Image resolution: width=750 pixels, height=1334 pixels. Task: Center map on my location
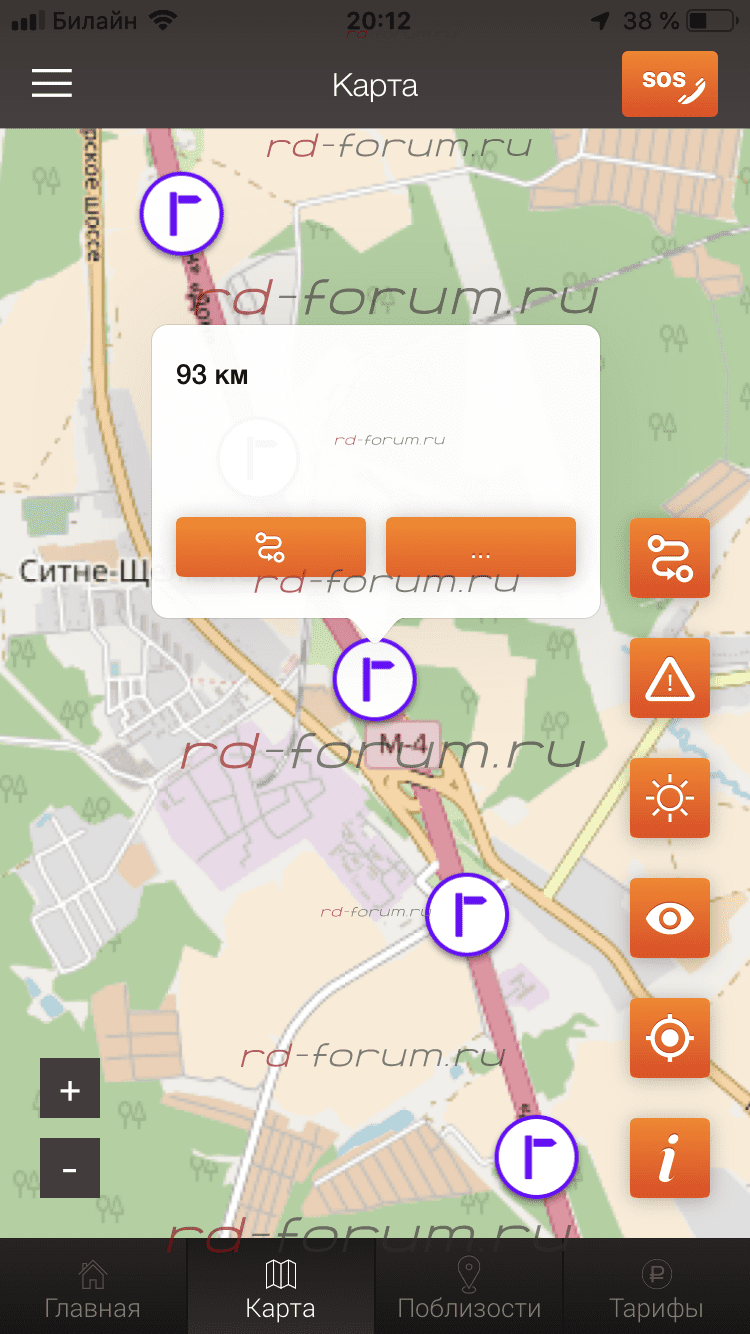[x=669, y=1038]
